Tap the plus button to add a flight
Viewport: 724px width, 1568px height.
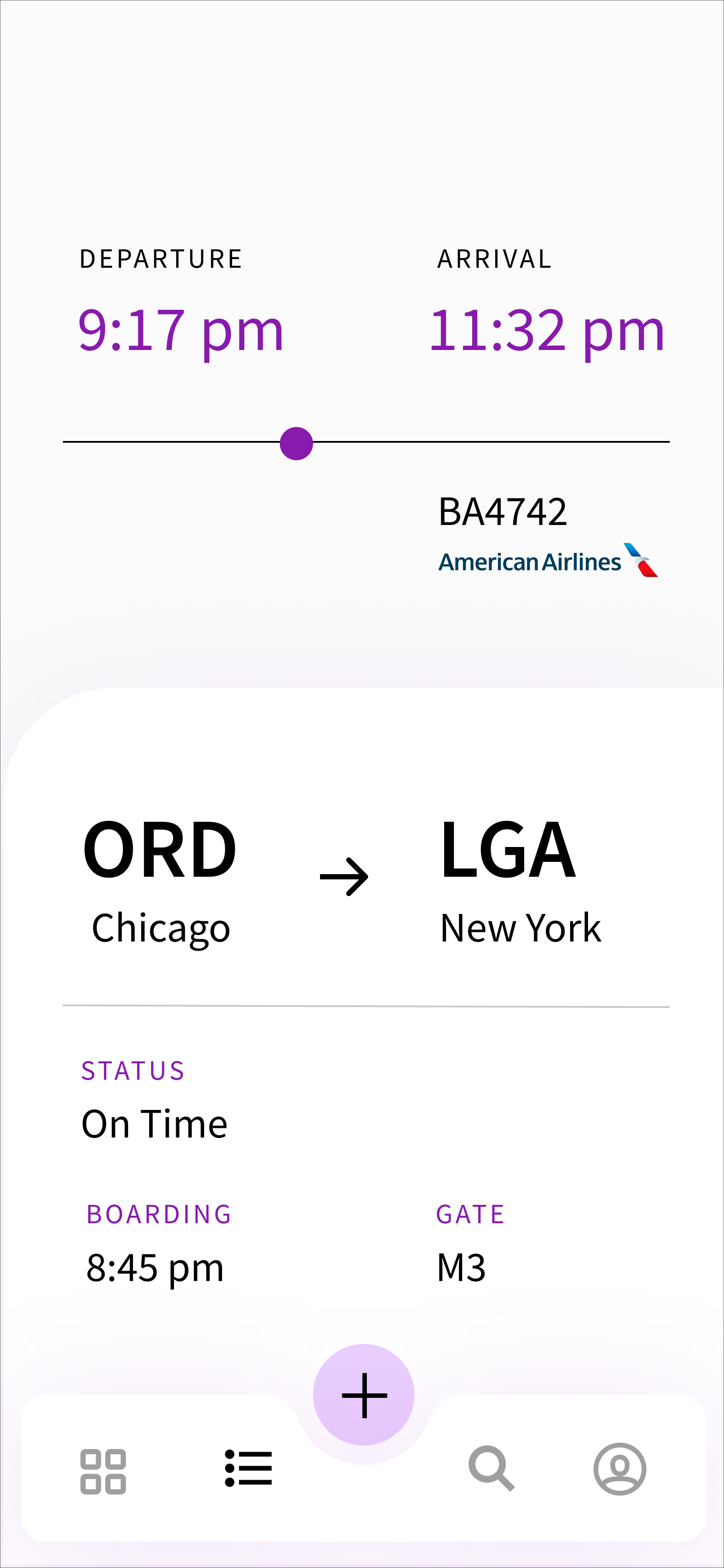[x=364, y=1394]
